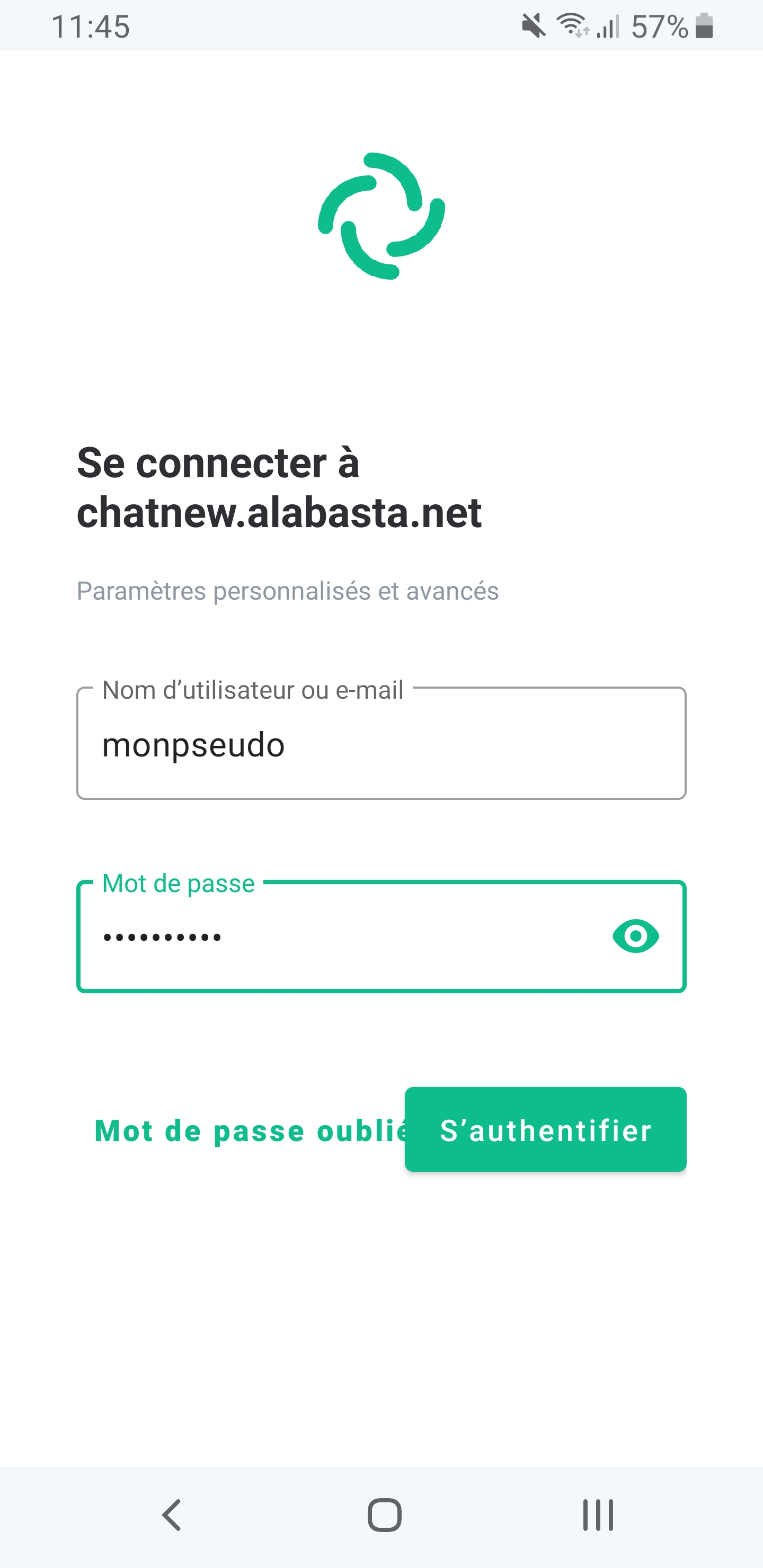Open the recent apps overview

click(x=598, y=1515)
